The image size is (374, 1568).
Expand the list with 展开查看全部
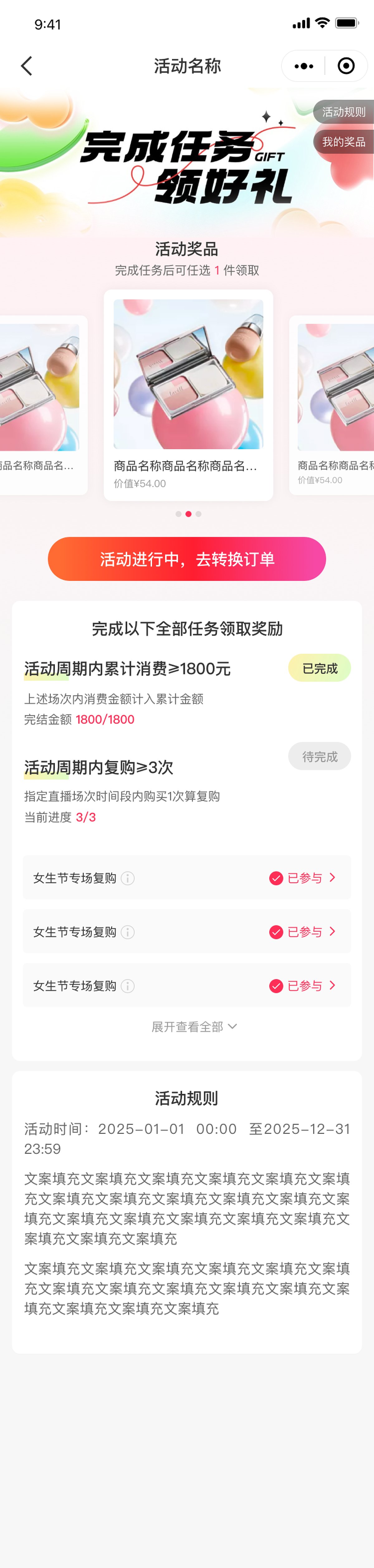click(x=193, y=1027)
